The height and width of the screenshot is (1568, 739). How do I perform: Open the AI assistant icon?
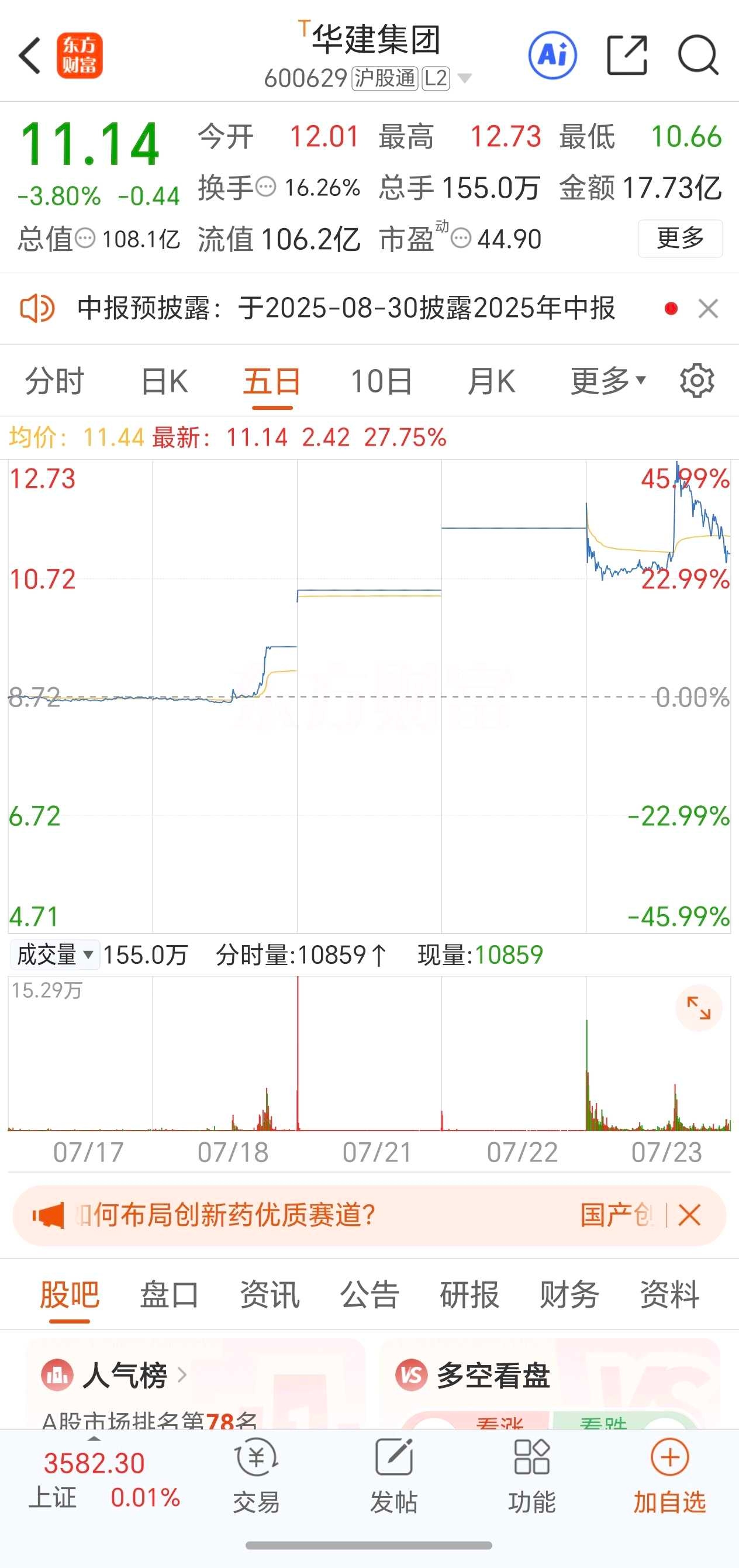[552, 56]
